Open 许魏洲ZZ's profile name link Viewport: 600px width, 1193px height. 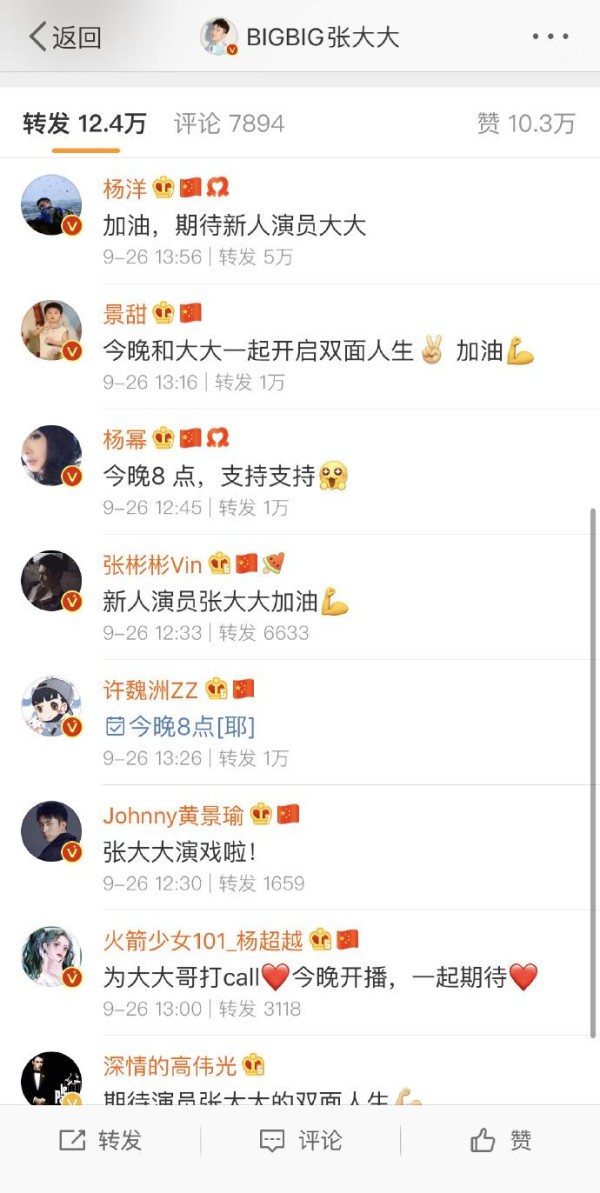point(151,689)
